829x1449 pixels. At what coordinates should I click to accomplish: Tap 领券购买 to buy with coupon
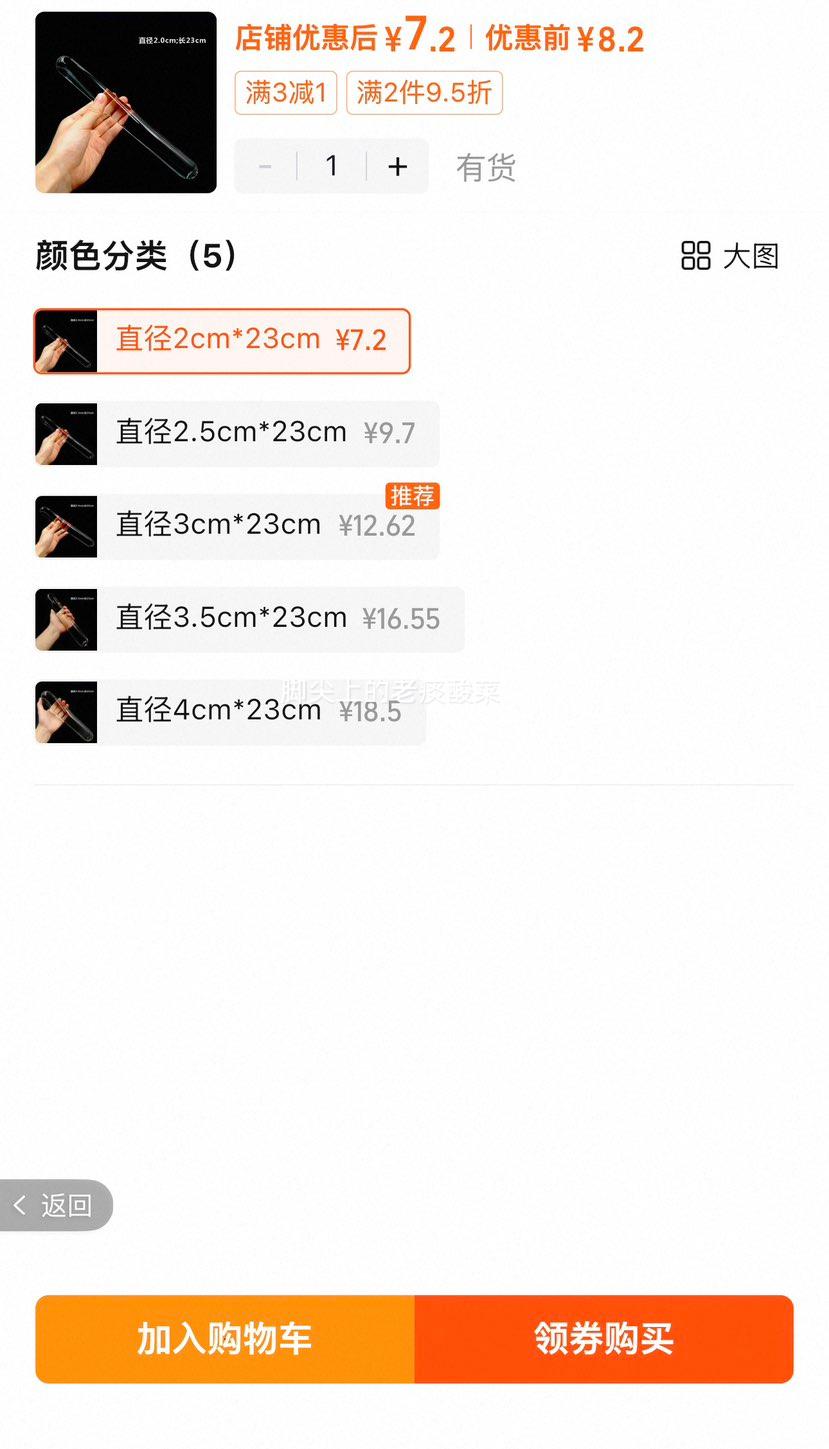pos(604,1339)
